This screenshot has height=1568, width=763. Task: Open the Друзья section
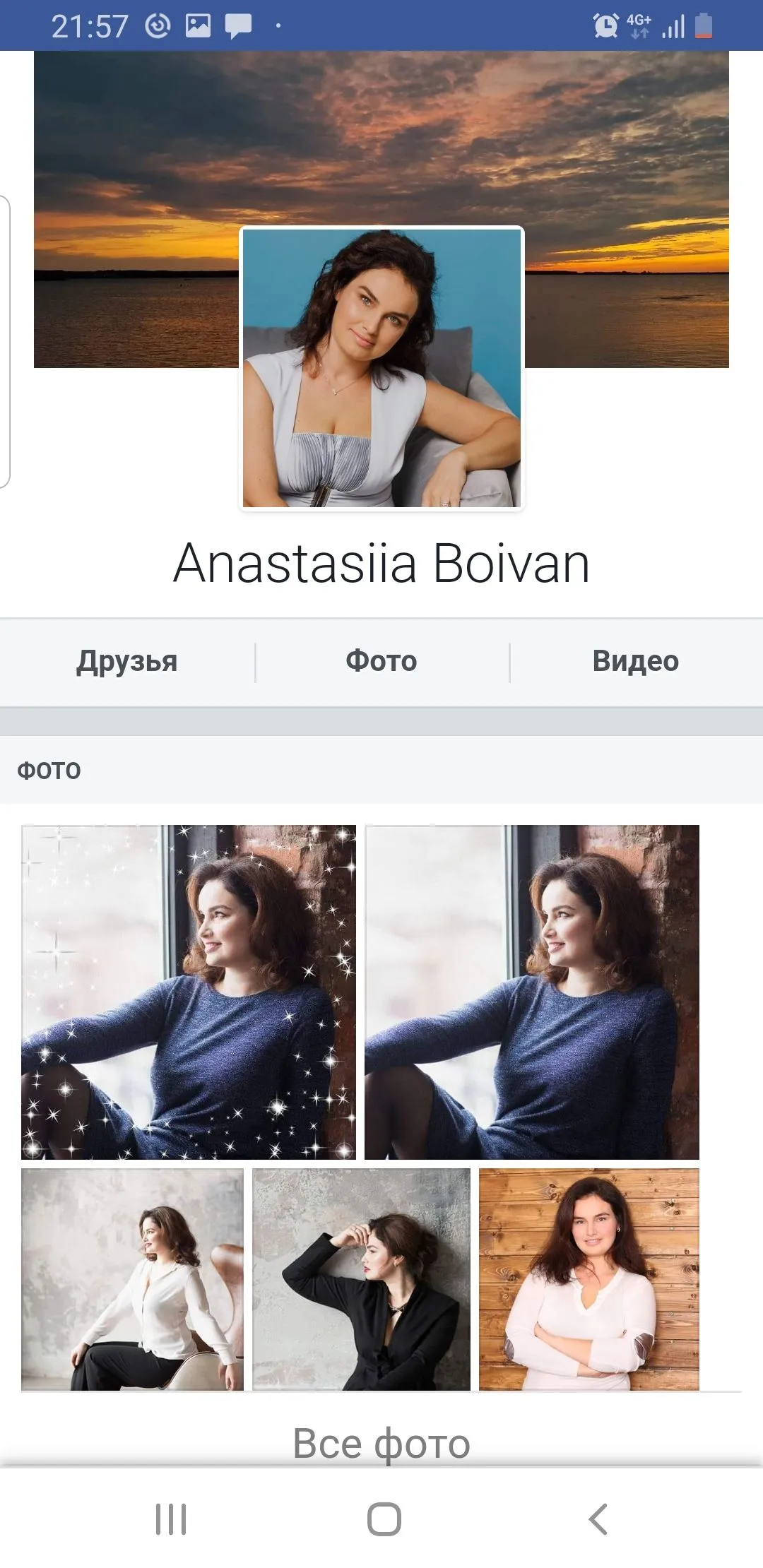point(127,662)
